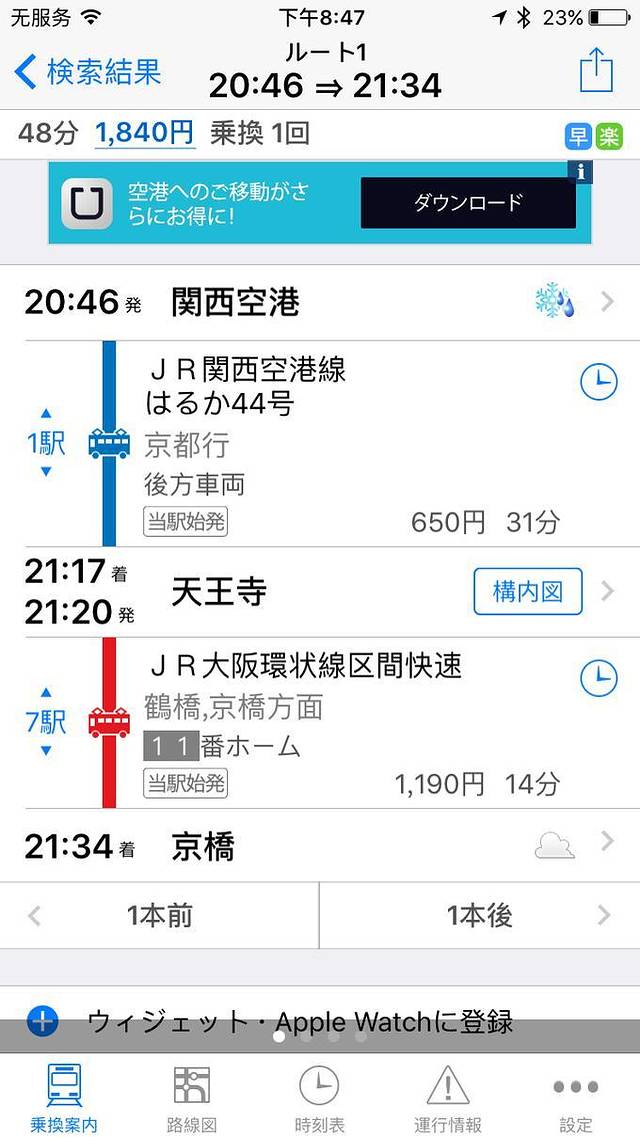View timetable clock for JR大阪環状線区間快速
This screenshot has width=640, height=1137.
[598, 678]
